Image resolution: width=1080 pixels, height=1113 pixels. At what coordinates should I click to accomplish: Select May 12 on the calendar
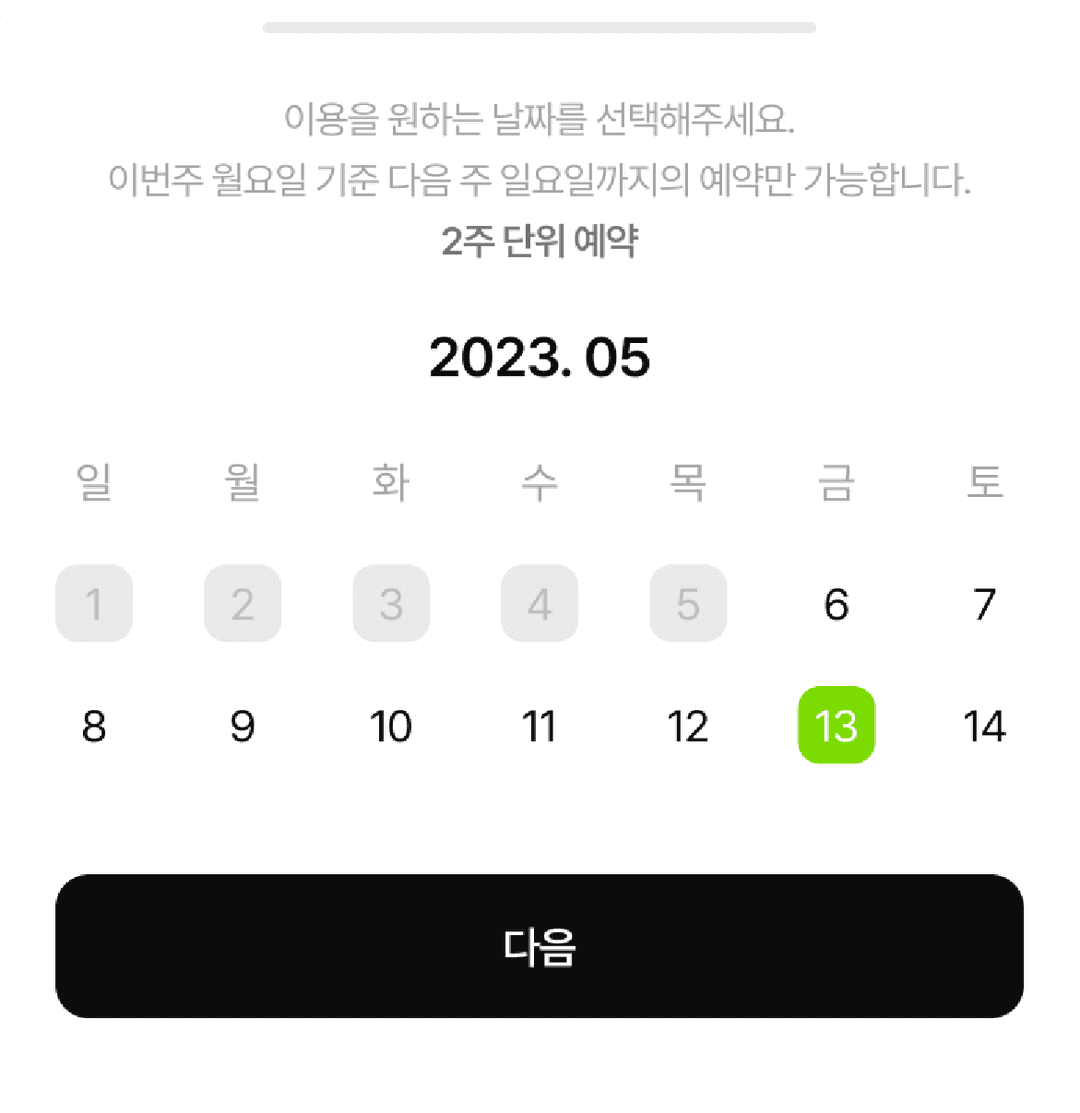pos(688,726)
